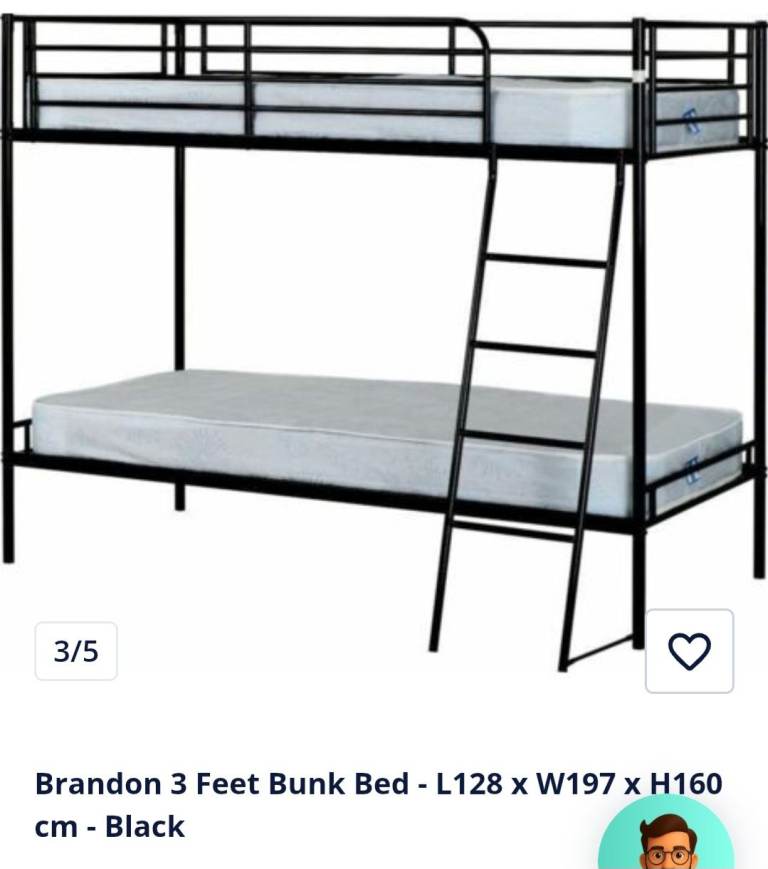The height and width of the screenshot is (869, 768).
Task: Advance the image carousel position indicator
Action: tap(76, 651)
